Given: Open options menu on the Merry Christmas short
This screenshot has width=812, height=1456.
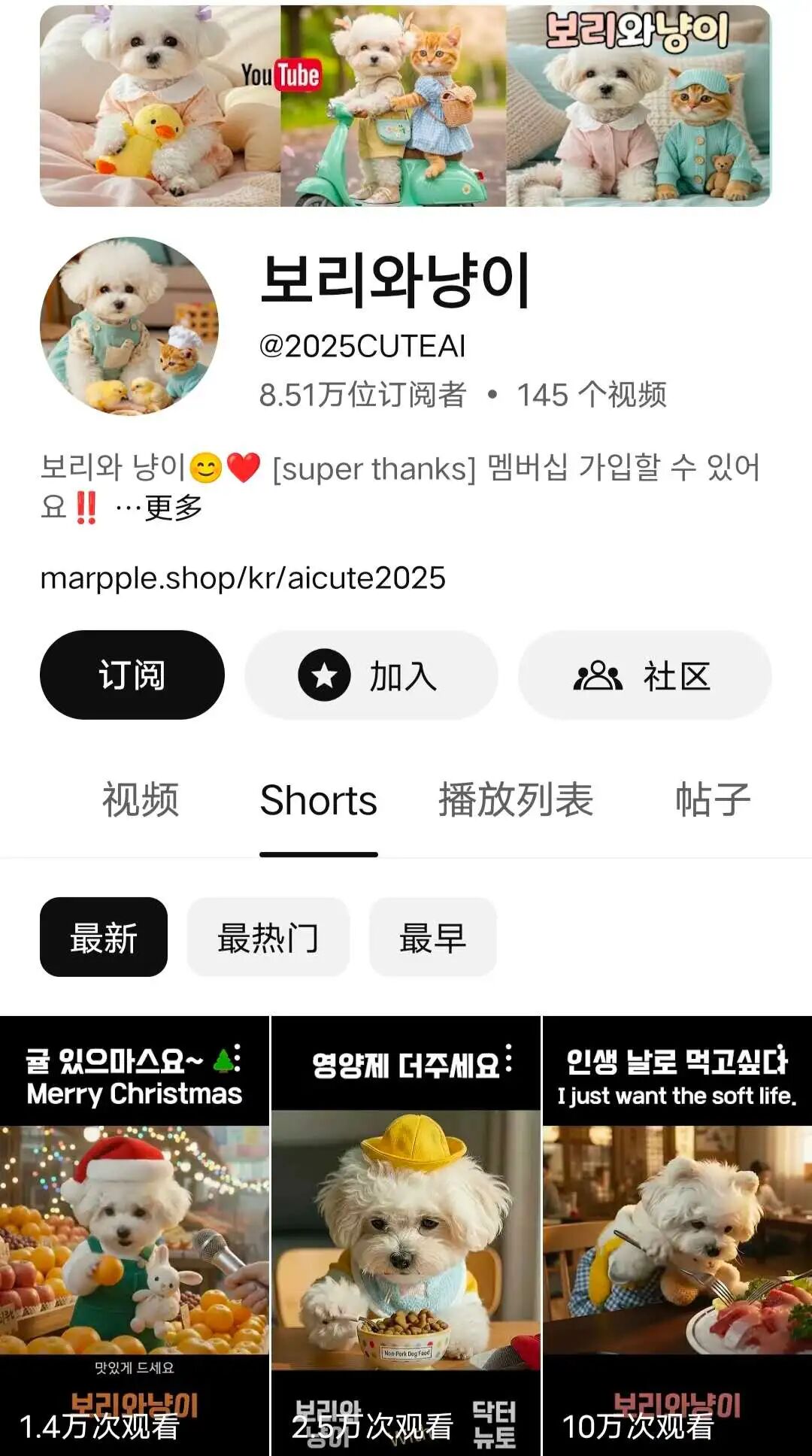Looking at the screenshot, I should (238, 1057).
